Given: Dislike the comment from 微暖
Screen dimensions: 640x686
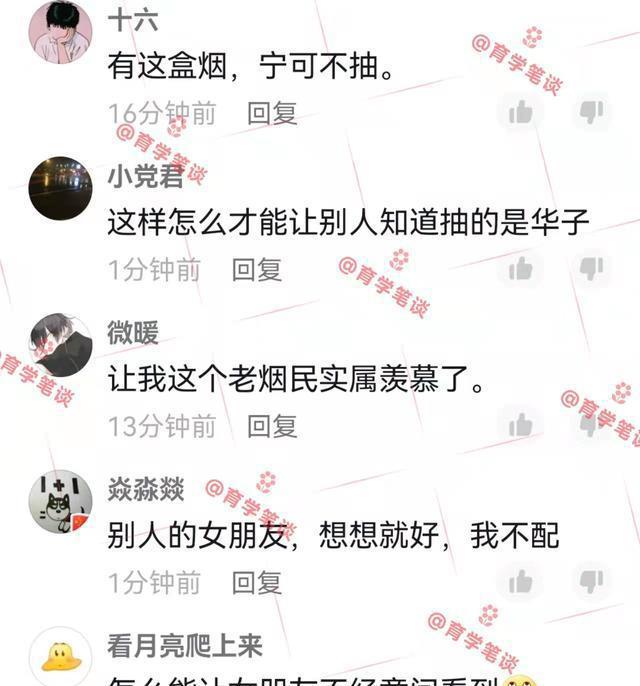Looking at the screenshot, I should coord(591,425).
